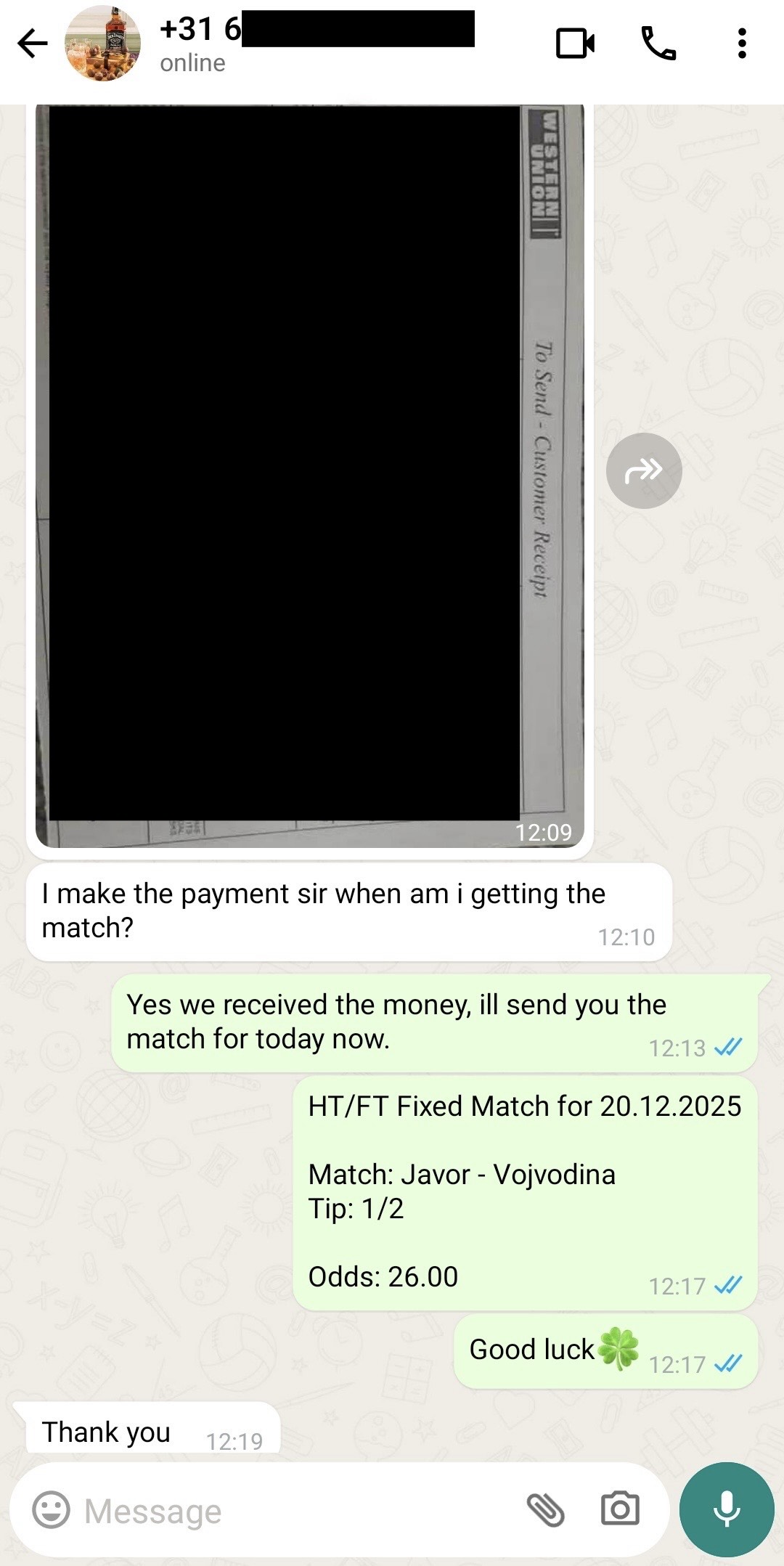Attach a file with the paperclip

click(545, 1510)
